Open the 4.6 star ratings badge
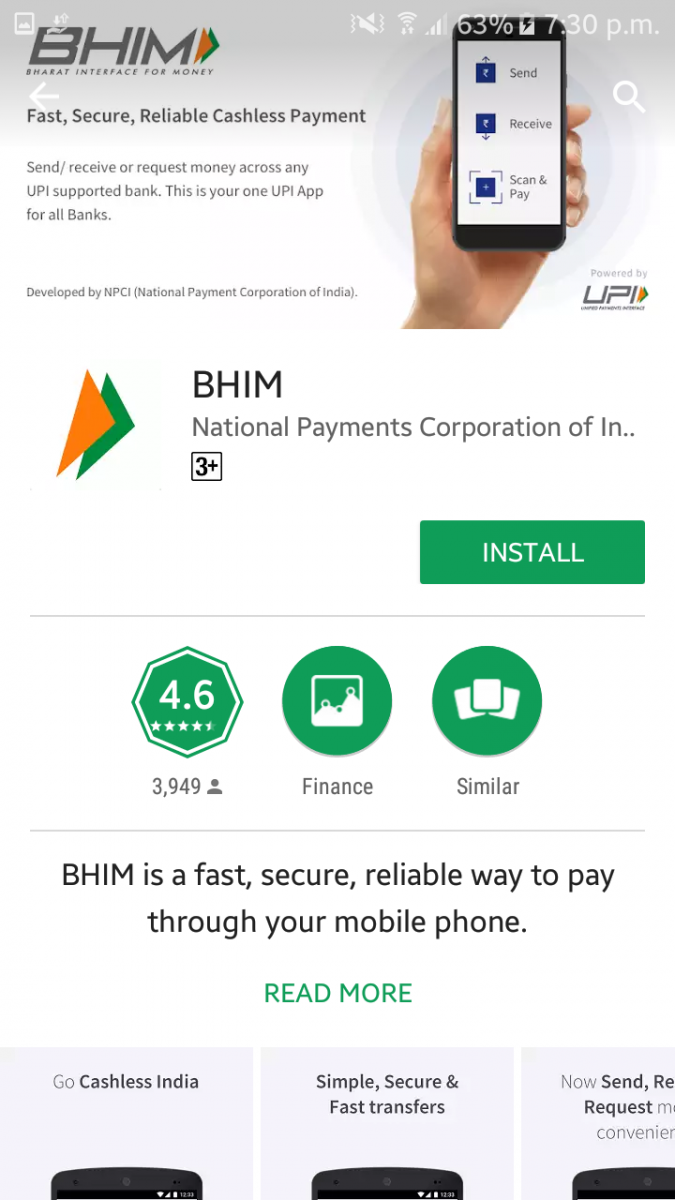The height and width of the screenshot is (1200, 675). tap(187, 702)
